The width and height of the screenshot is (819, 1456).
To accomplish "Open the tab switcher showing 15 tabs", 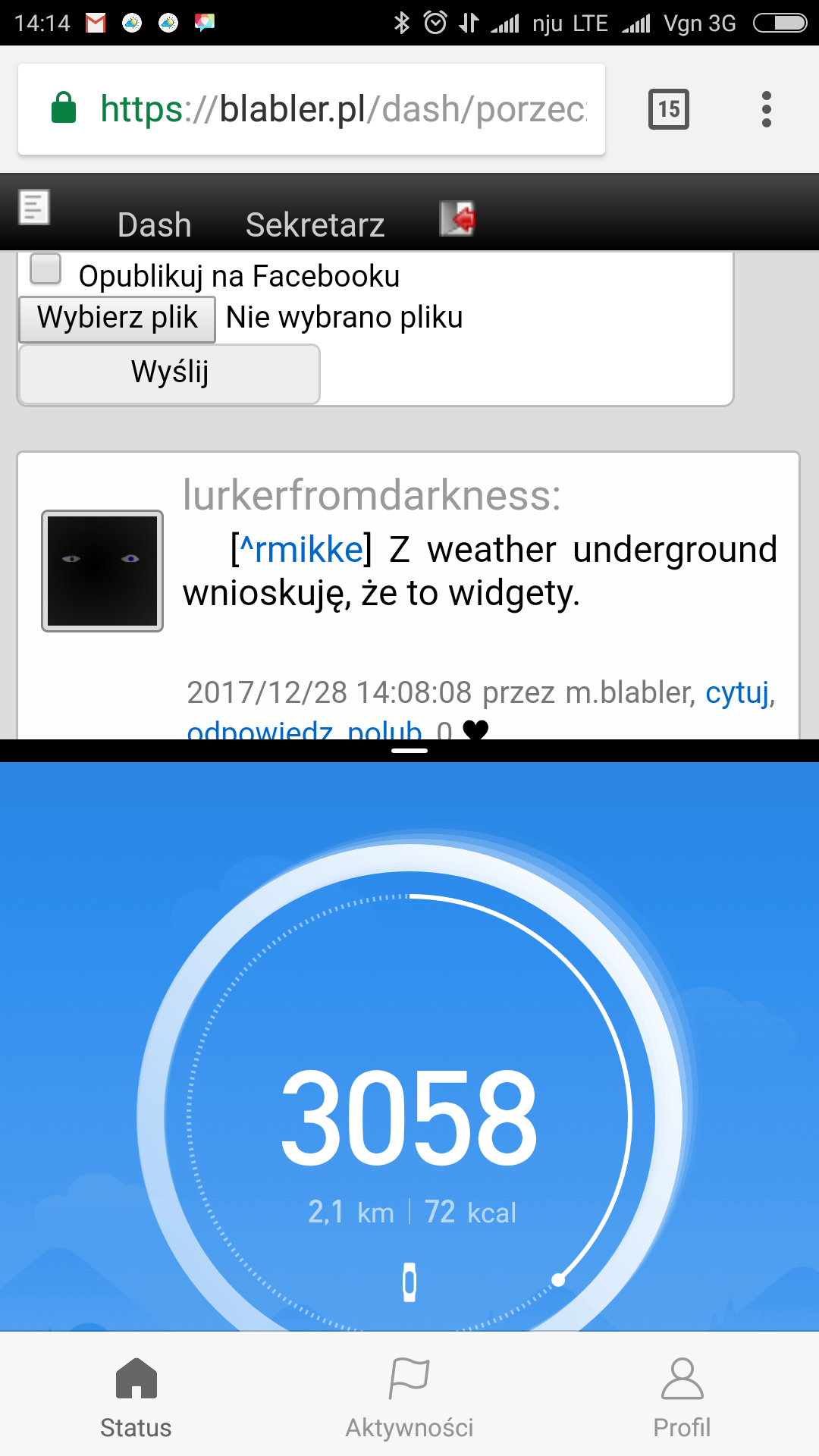I will pyautogui.click(x=669, y=109).
